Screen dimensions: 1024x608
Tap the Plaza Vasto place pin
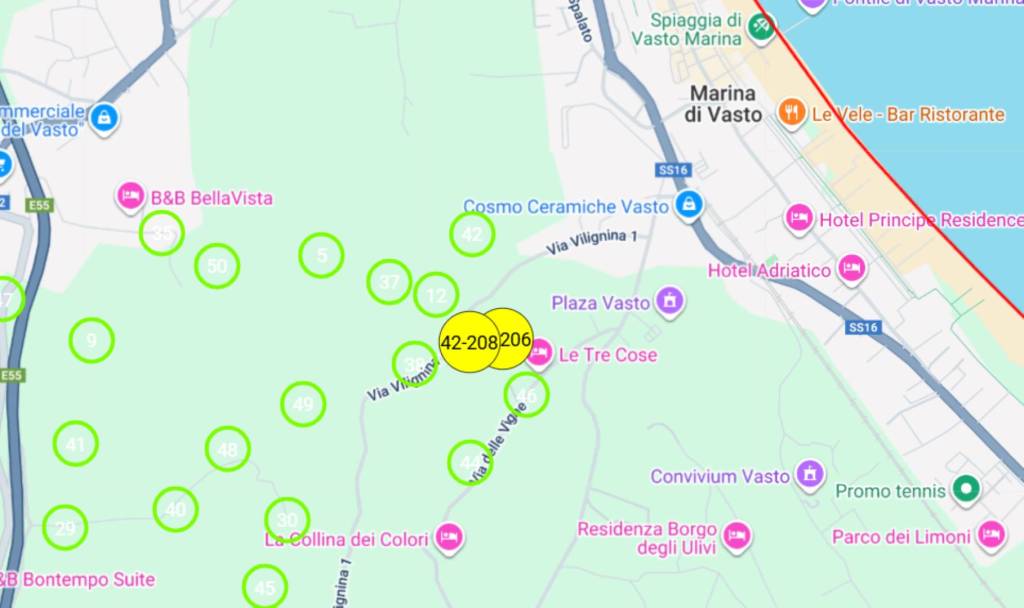pos(669,302)
